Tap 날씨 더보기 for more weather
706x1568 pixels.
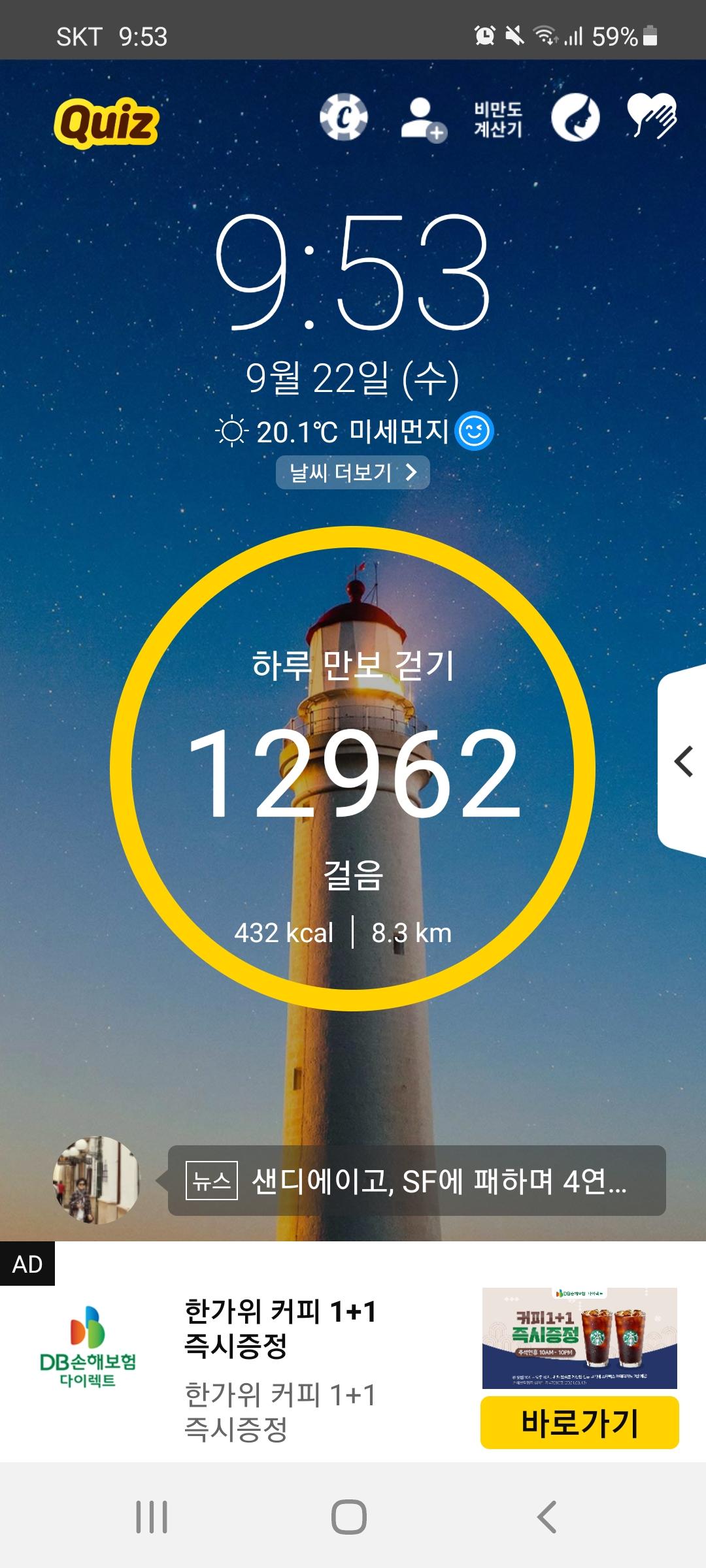pyautogui.click(x=352, y=472)
